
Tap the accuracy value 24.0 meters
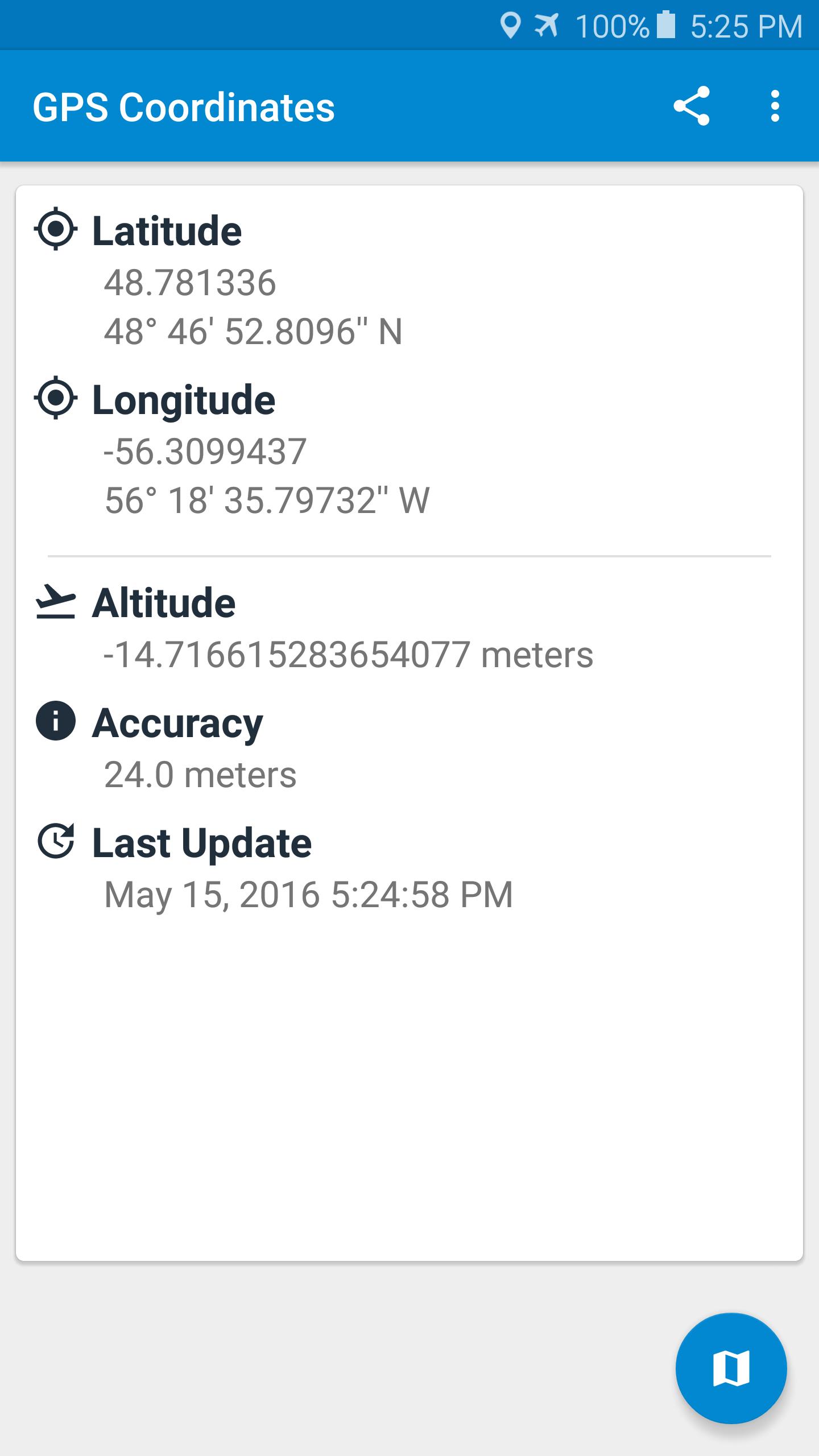200,774
